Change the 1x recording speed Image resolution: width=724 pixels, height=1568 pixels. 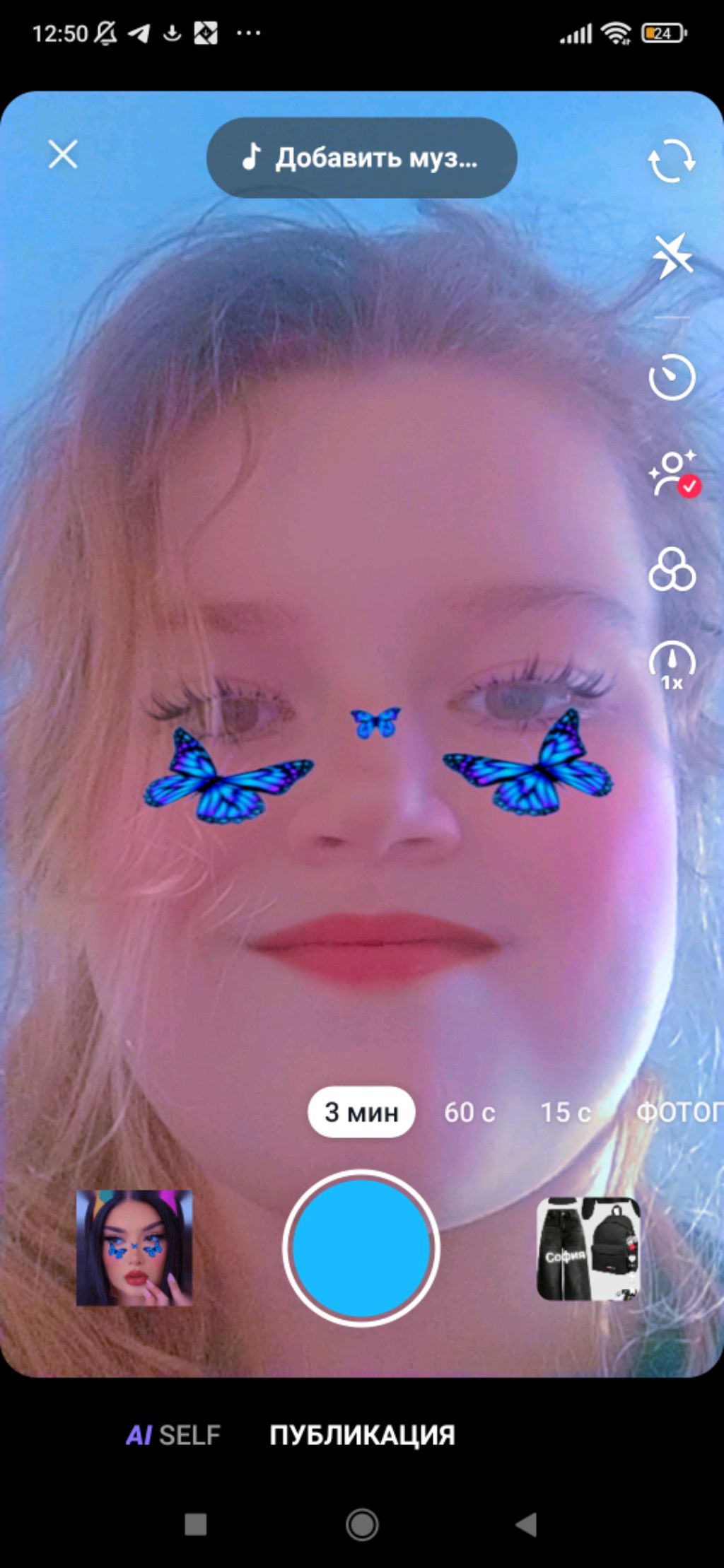(672, 666)
